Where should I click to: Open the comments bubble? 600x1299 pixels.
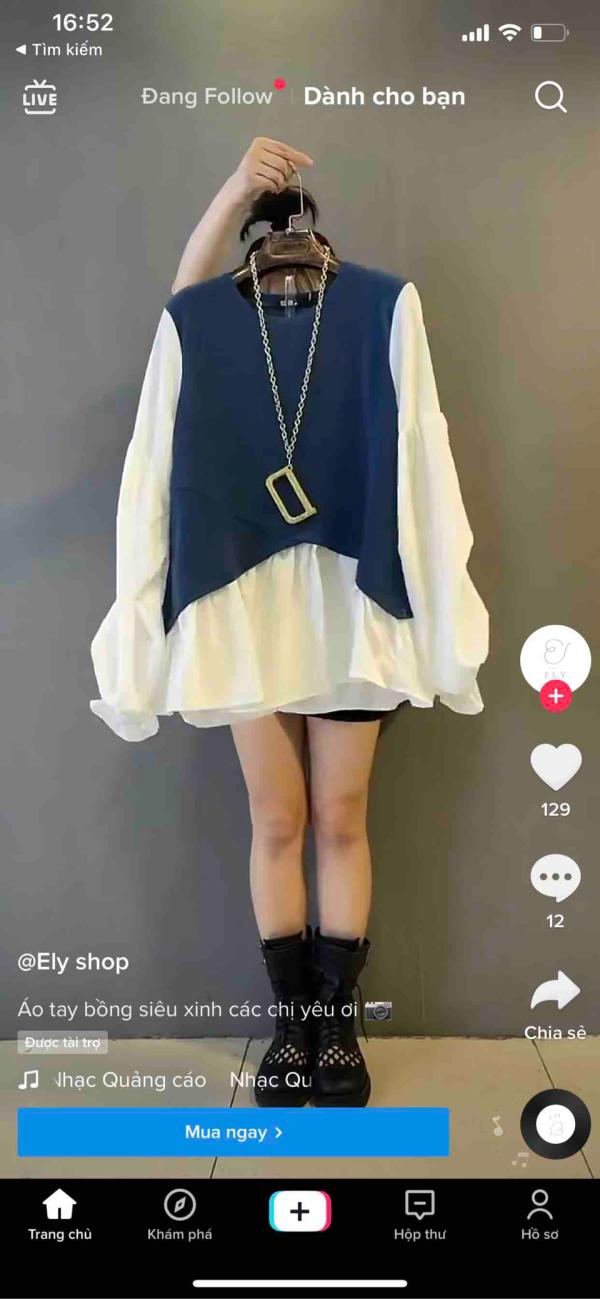pos(556,879)
